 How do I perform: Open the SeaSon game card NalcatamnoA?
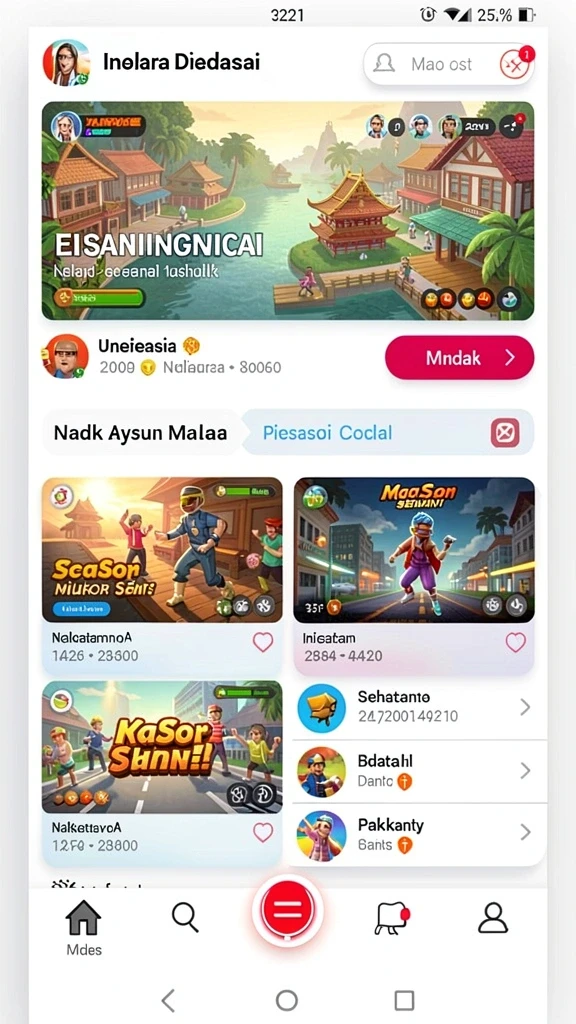[x=163, y=575]
